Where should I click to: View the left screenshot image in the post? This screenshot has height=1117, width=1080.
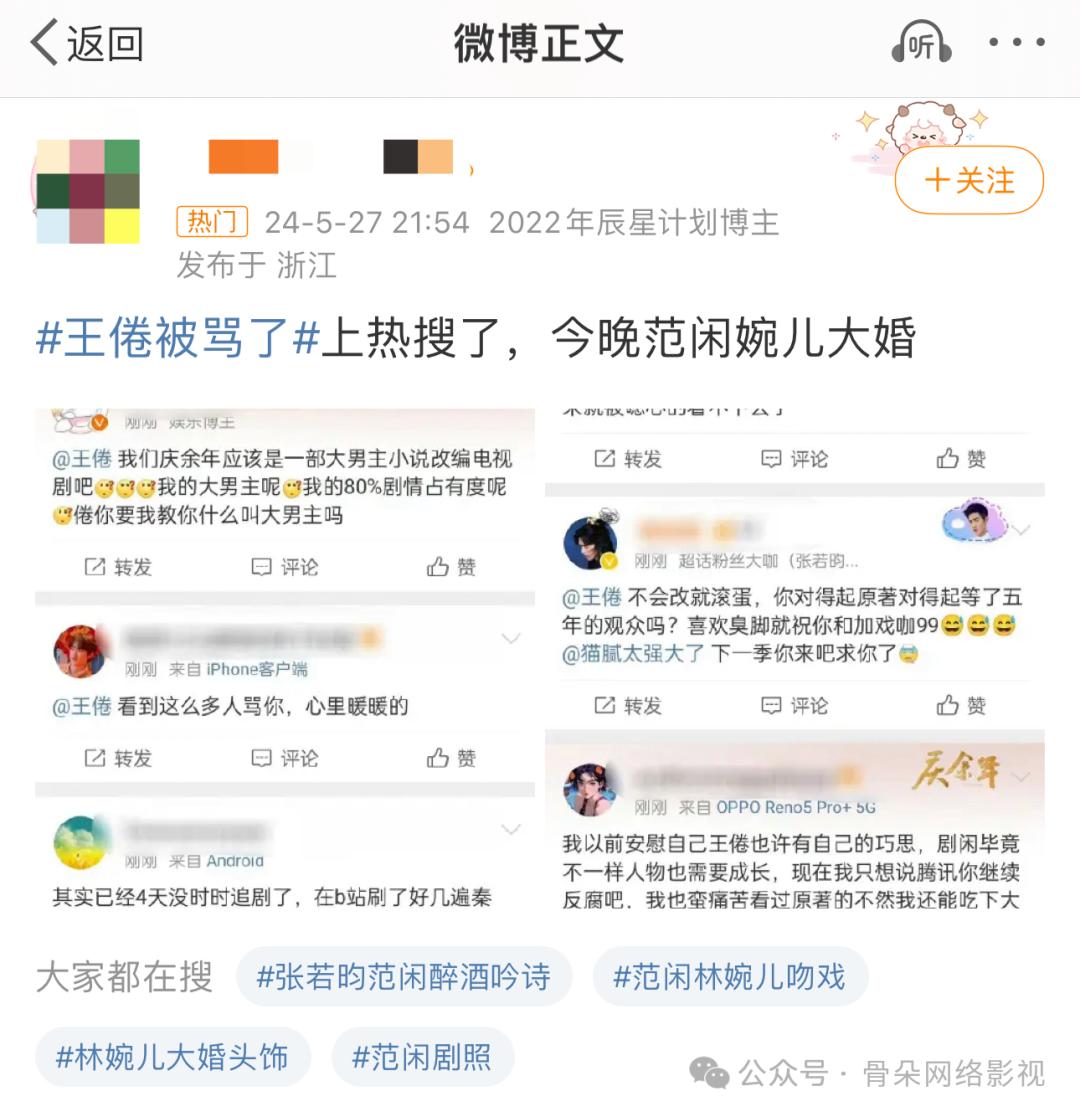(285, 660)
